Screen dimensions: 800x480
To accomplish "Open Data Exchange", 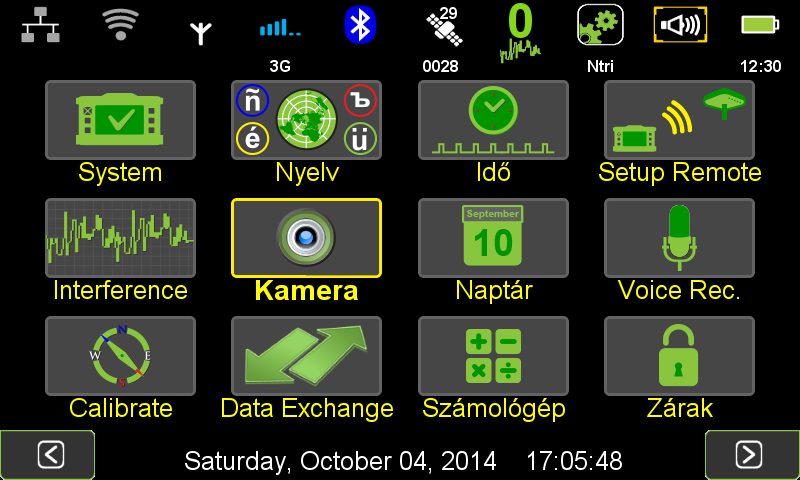I will (306, 357).
